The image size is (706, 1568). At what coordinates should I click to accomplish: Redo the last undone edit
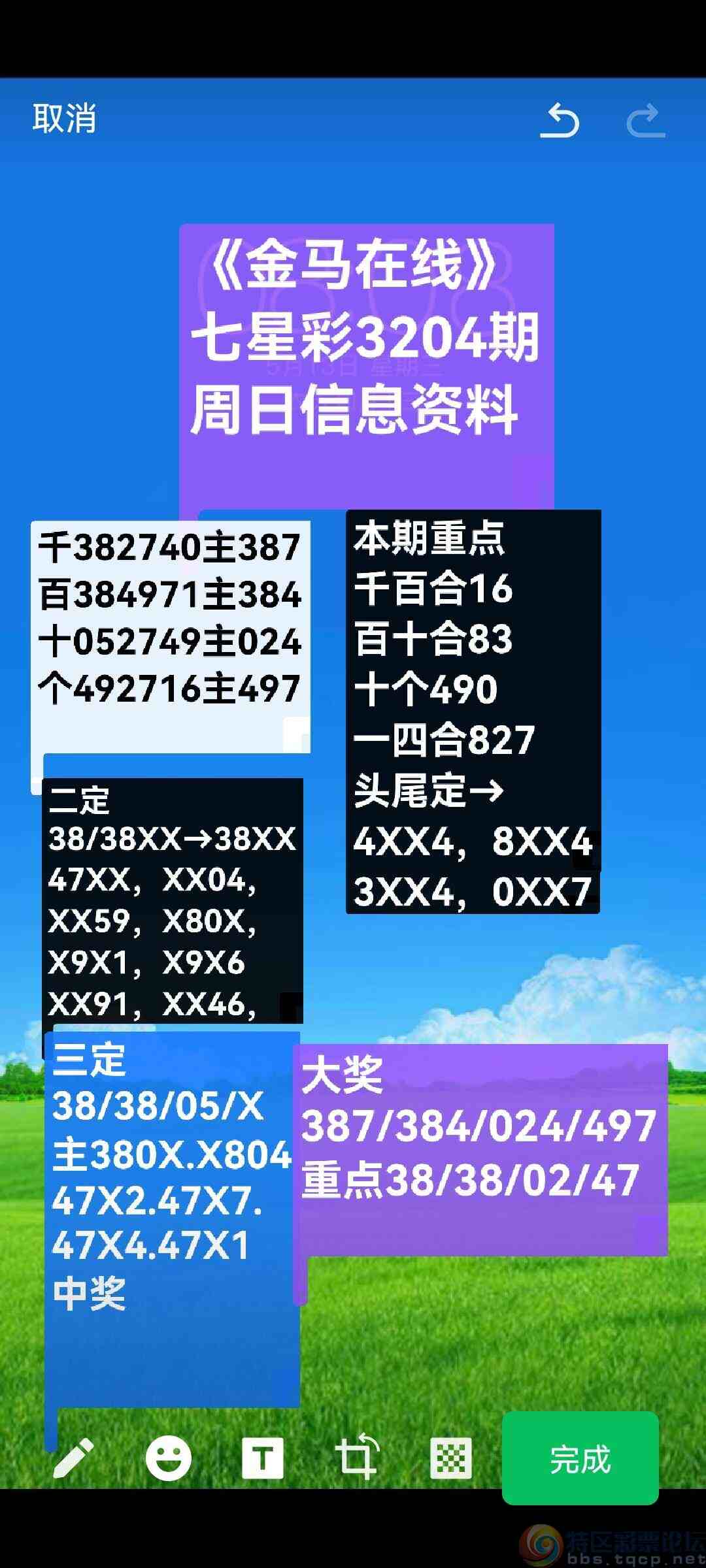point(646,121)
